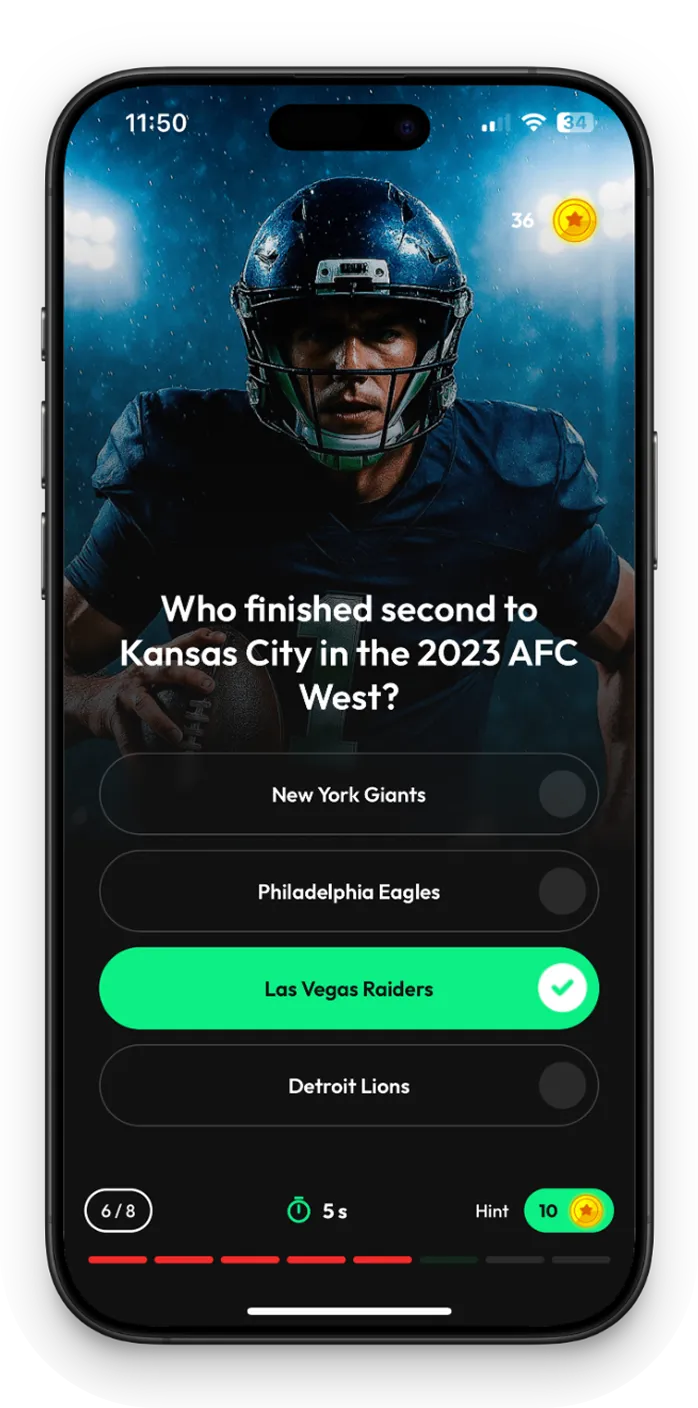Select the New York Giants answer

348,795
